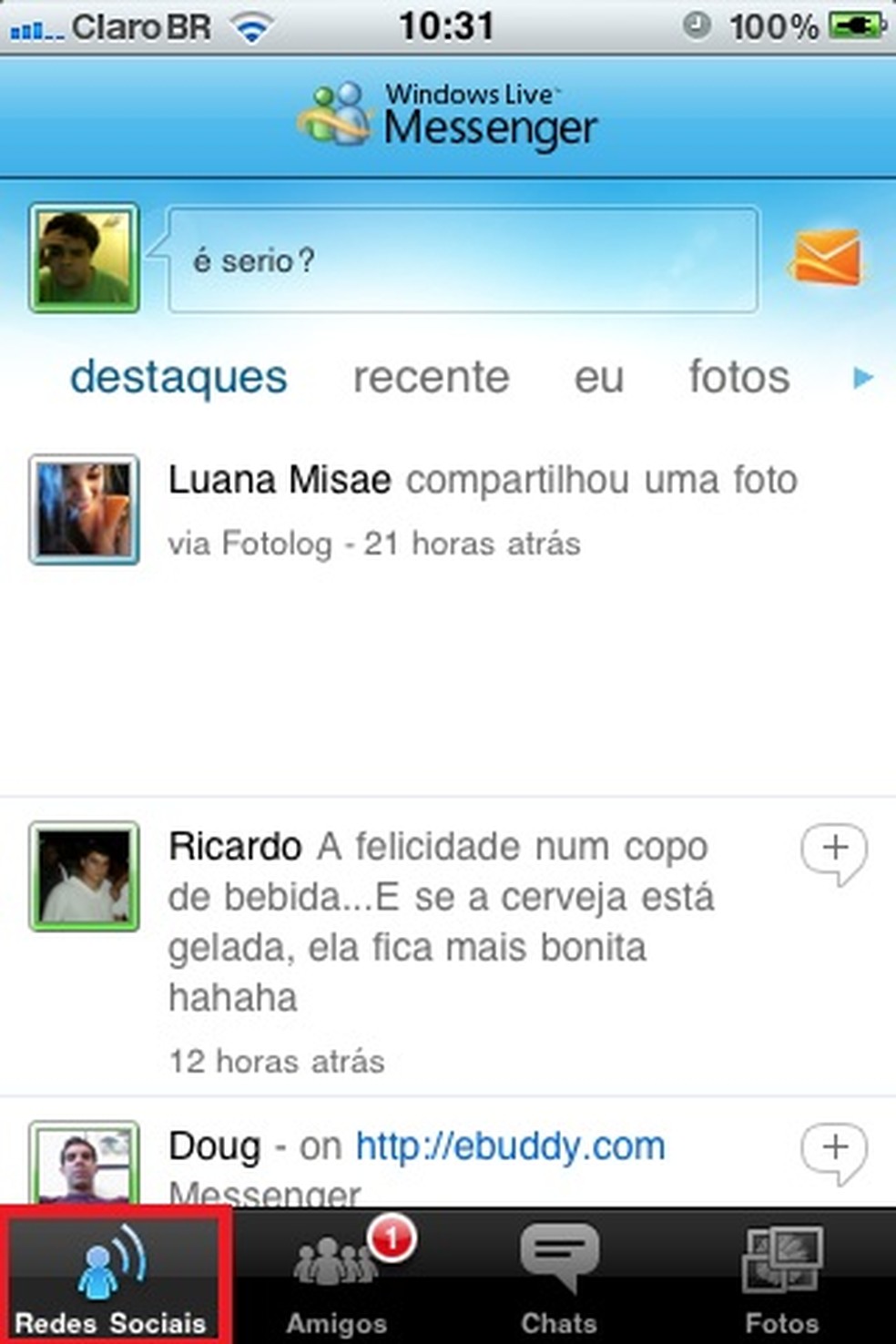The height and width of the screenshot is (1344, 896).
Task: Open the mail envelope icon
Action: coord(826,258)
